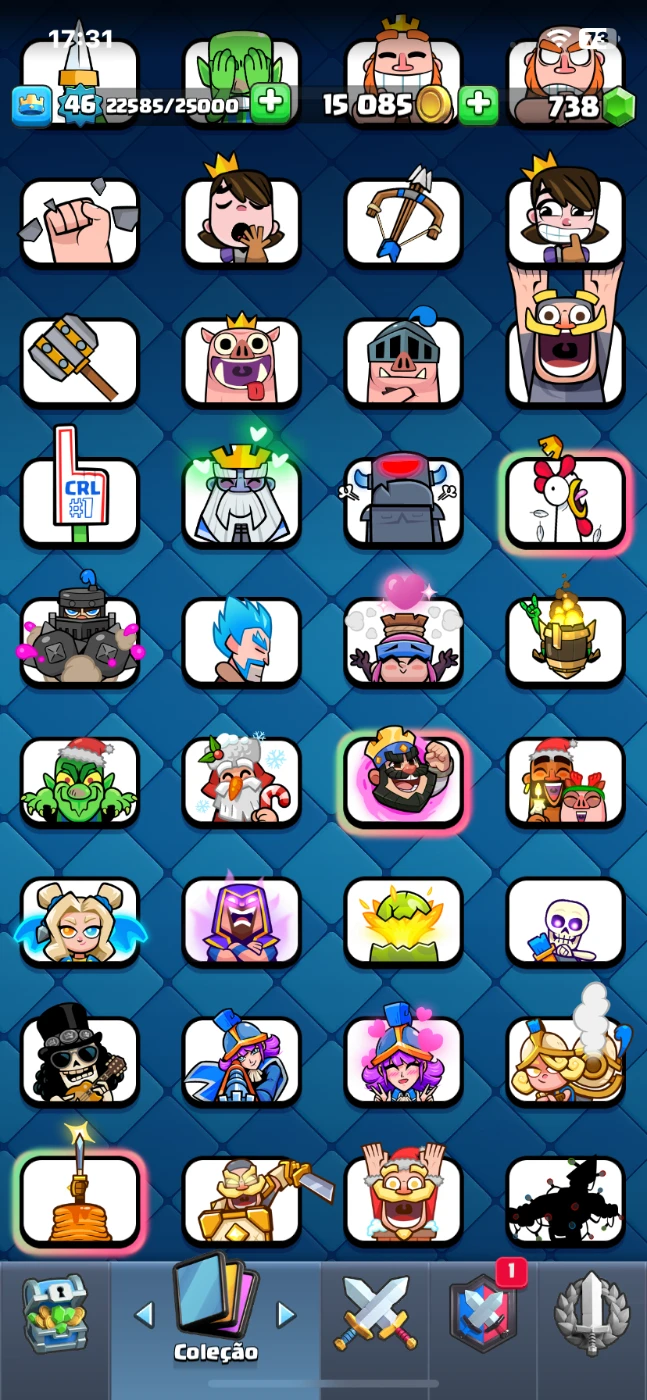Select the crossbow emote

pyautogui.click(x=403, y=220)
